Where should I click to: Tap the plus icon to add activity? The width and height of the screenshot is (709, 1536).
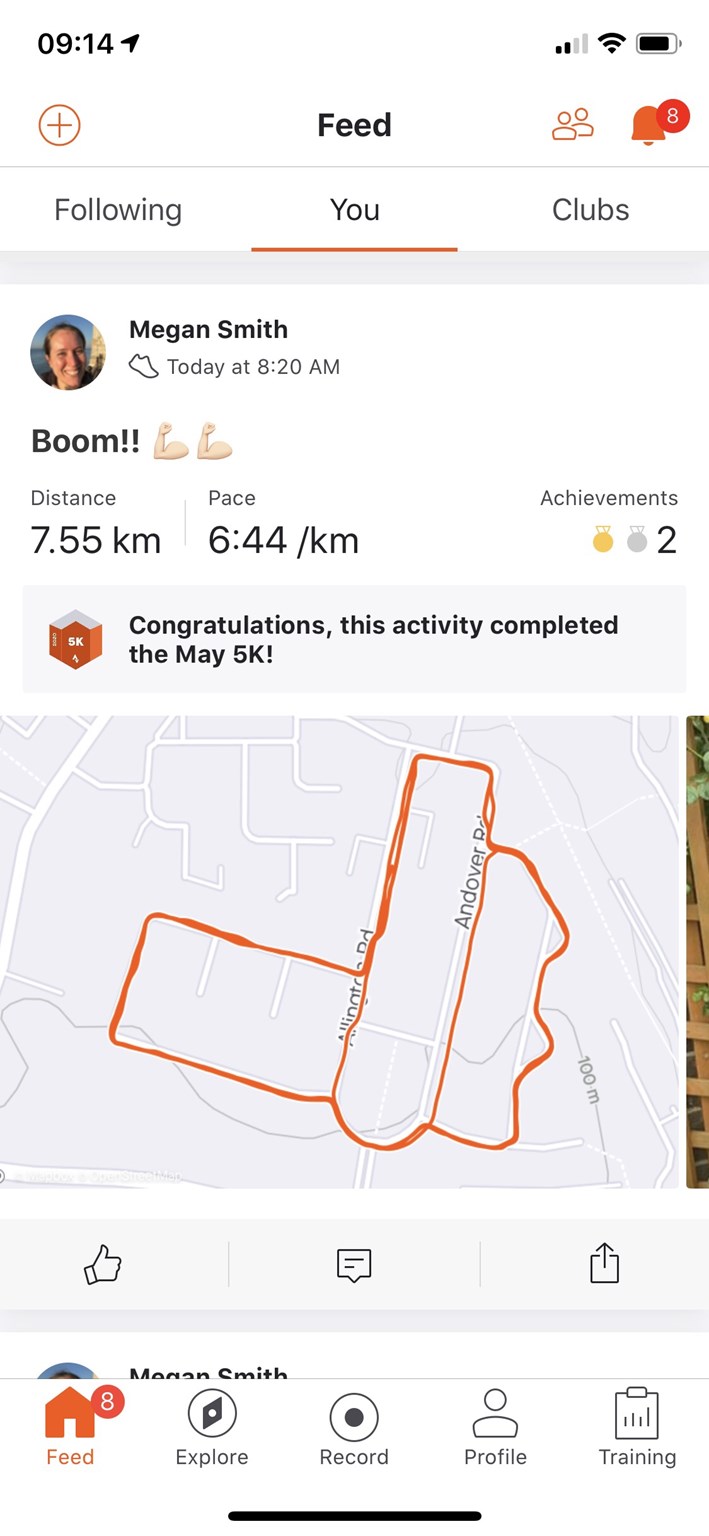click(x=59, y=125)
